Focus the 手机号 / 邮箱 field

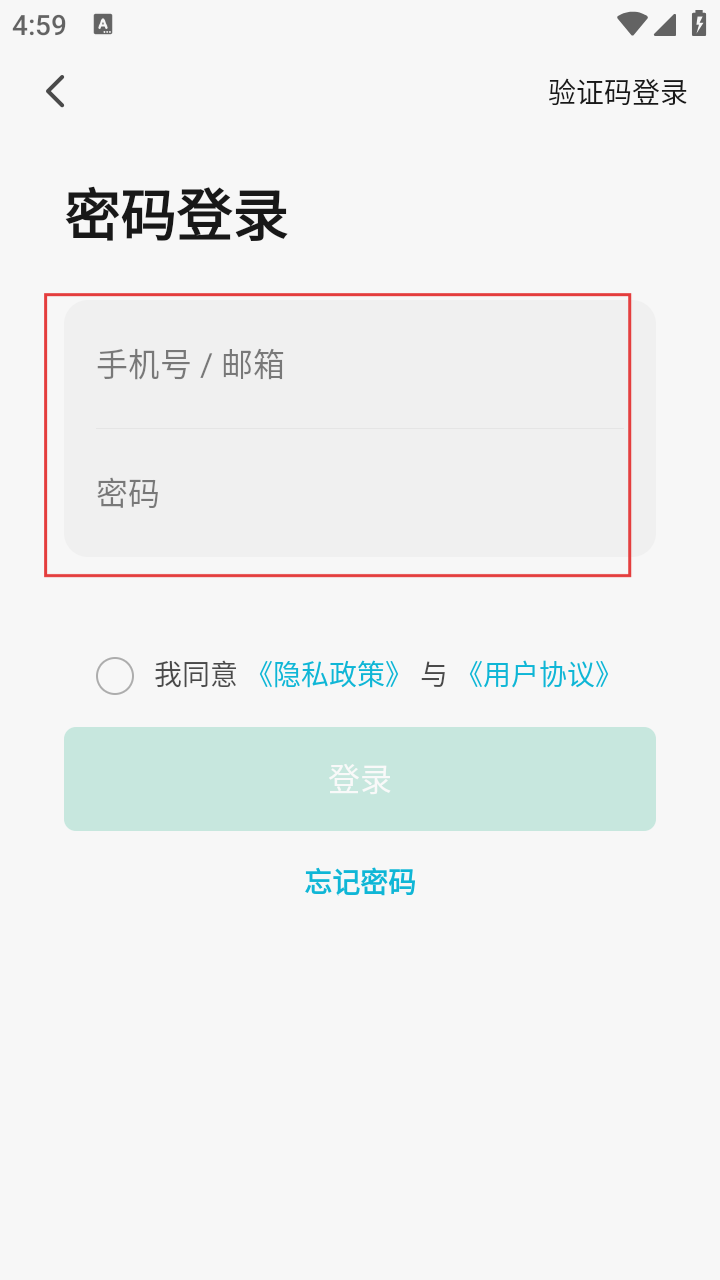pos(359,365)
